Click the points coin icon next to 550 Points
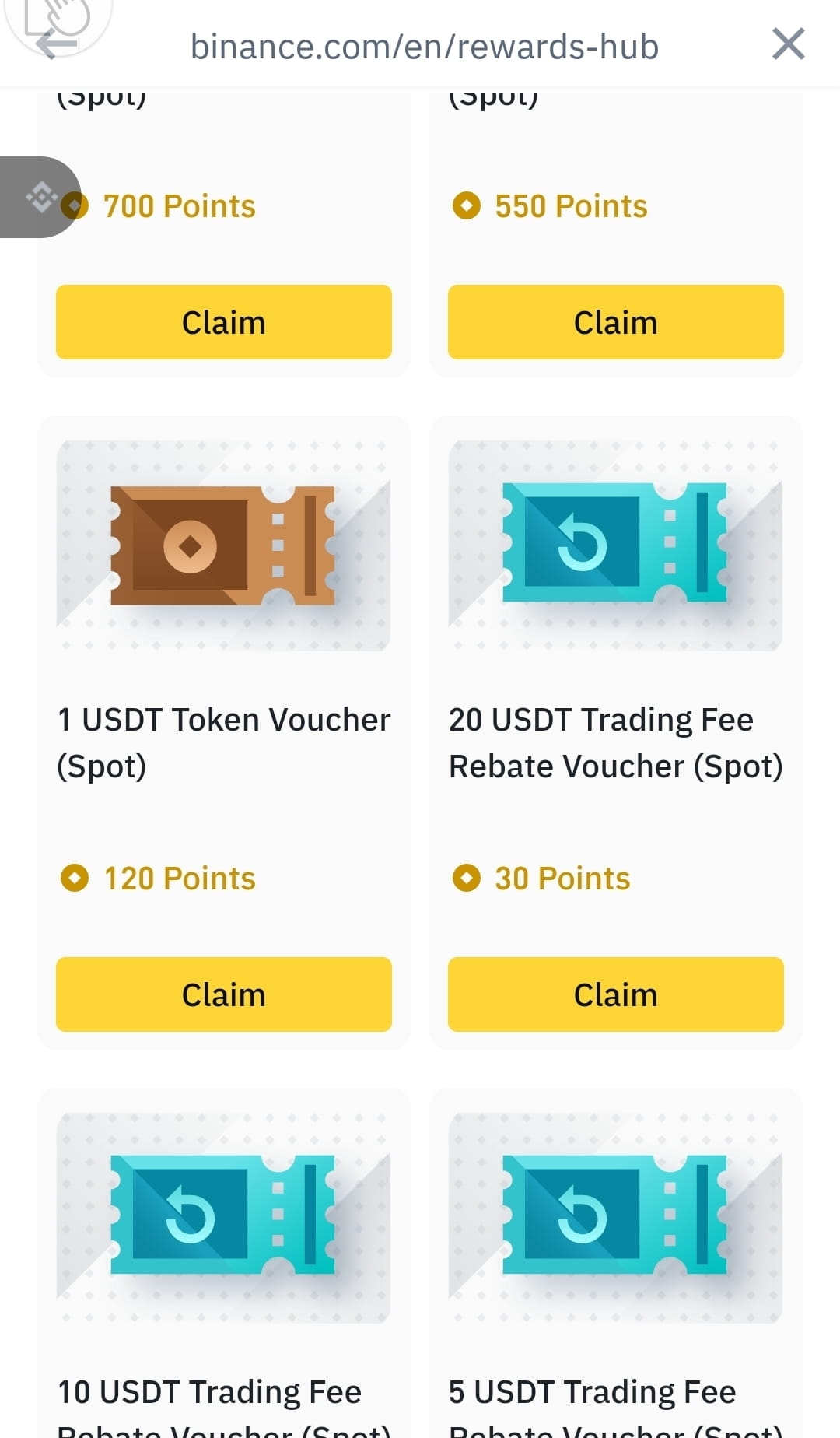 (x=467, y=205)
